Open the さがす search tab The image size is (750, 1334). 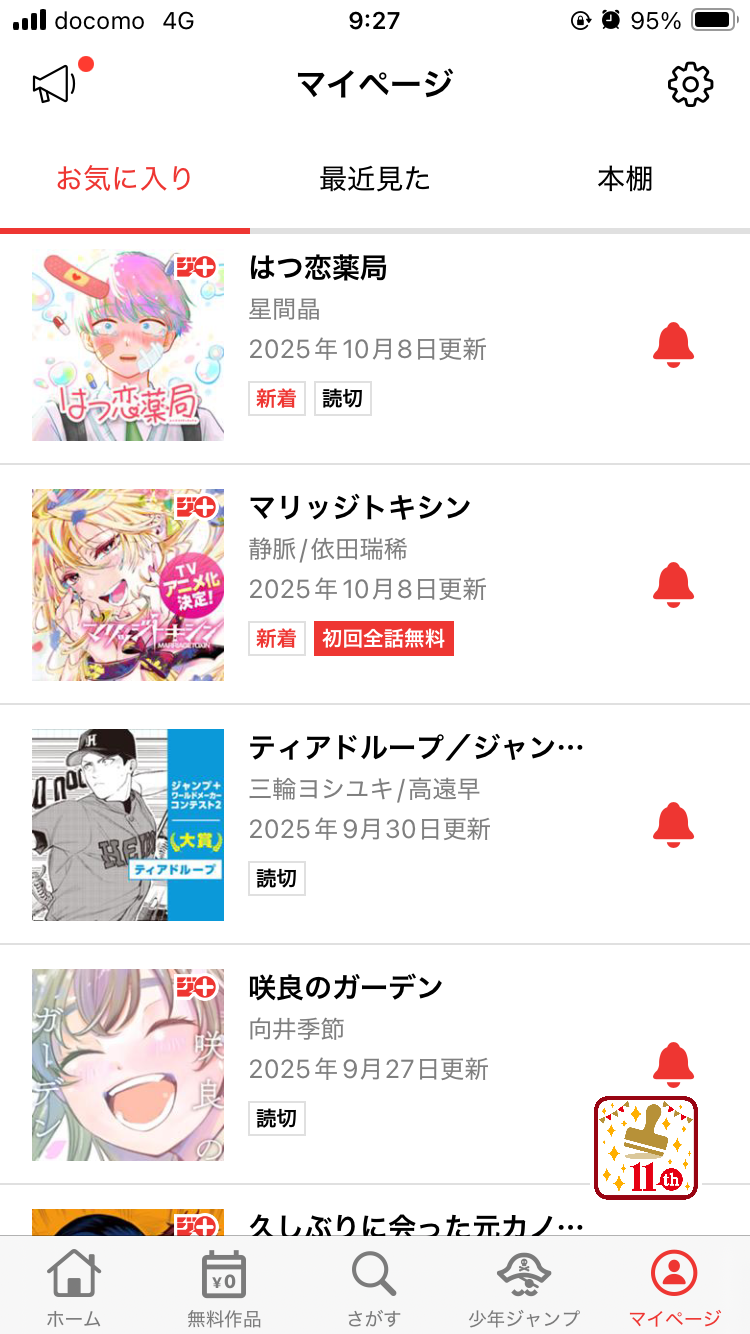point(374,1288)
